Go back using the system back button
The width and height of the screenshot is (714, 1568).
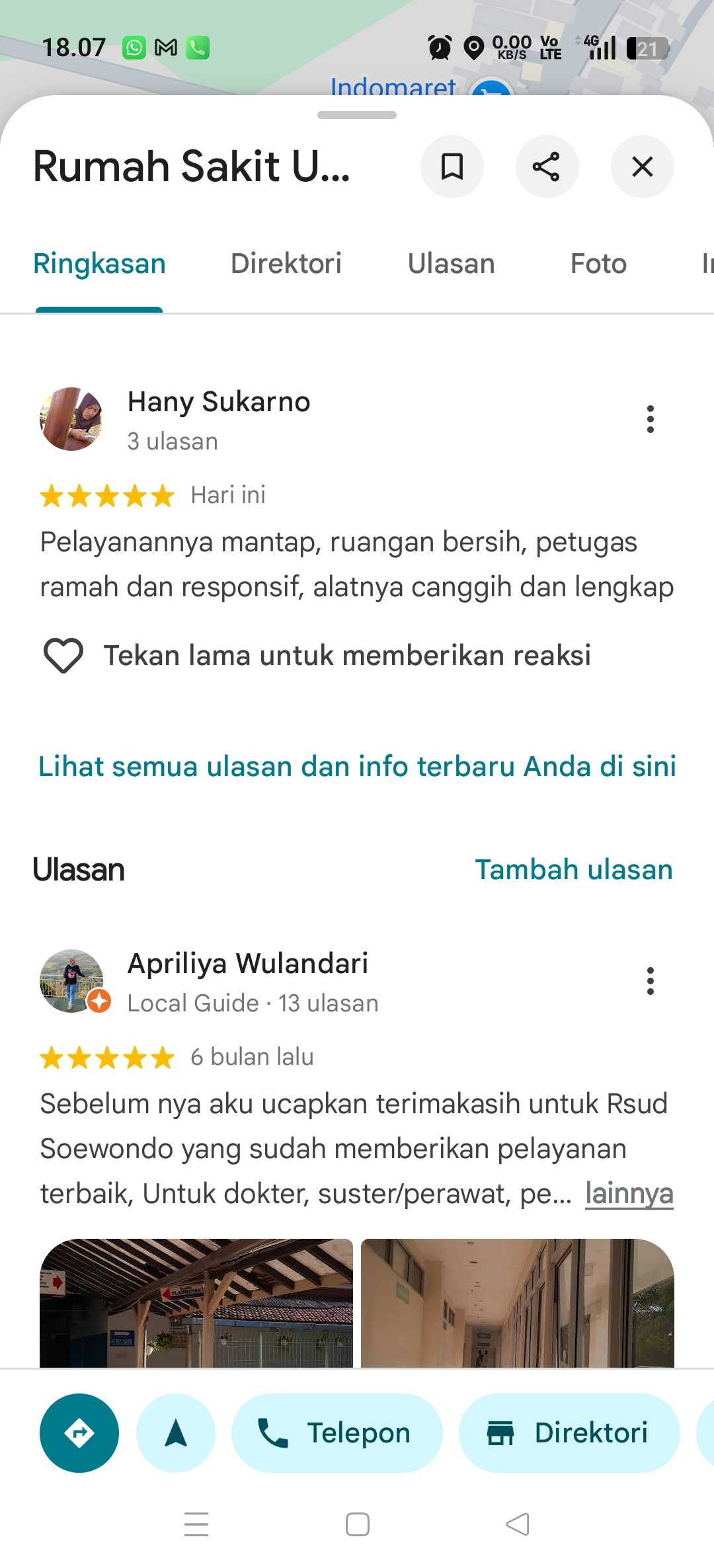pyautogui.click(x=518, y=1524)
